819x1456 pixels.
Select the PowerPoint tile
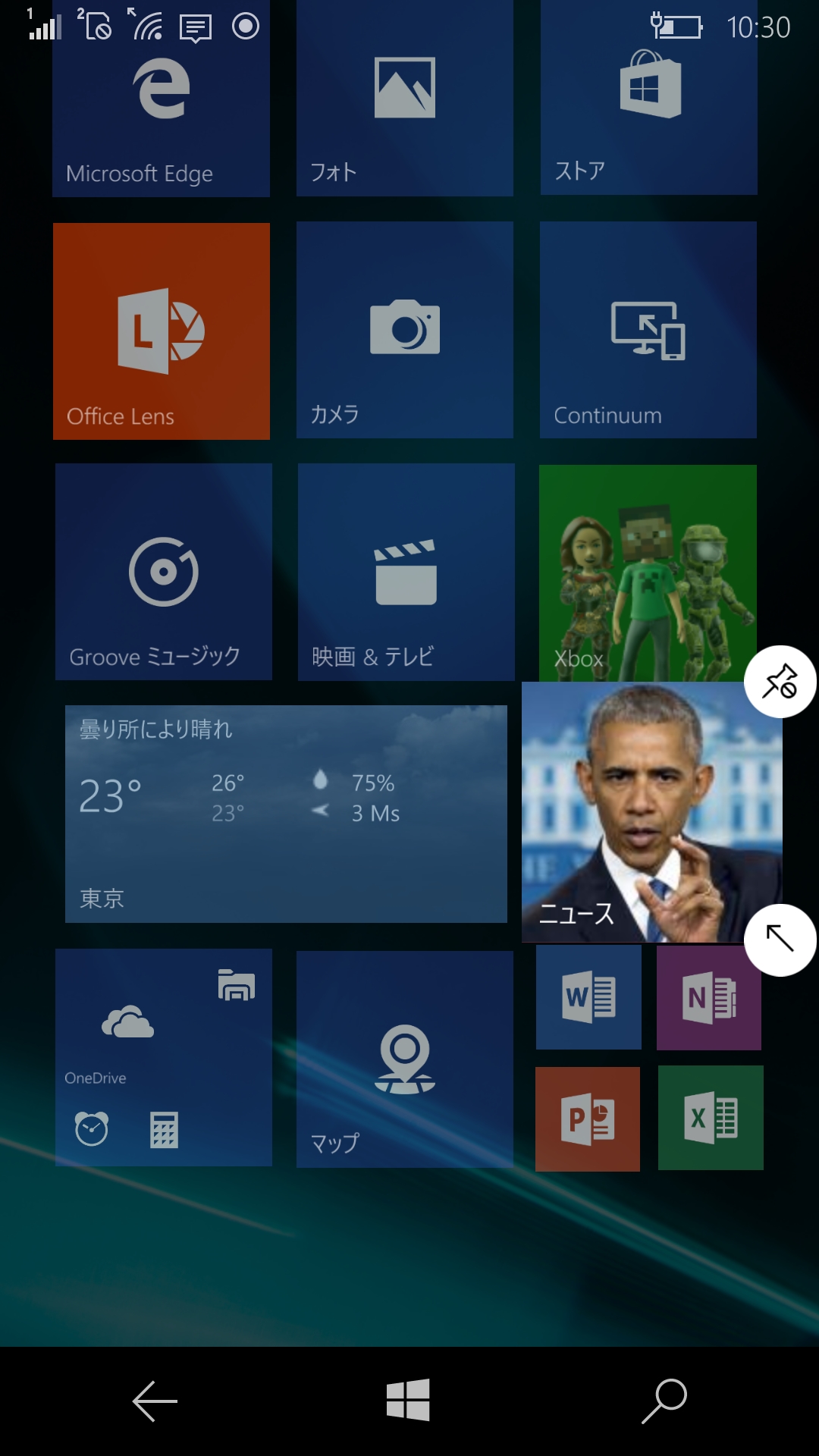coord(588,1119)
